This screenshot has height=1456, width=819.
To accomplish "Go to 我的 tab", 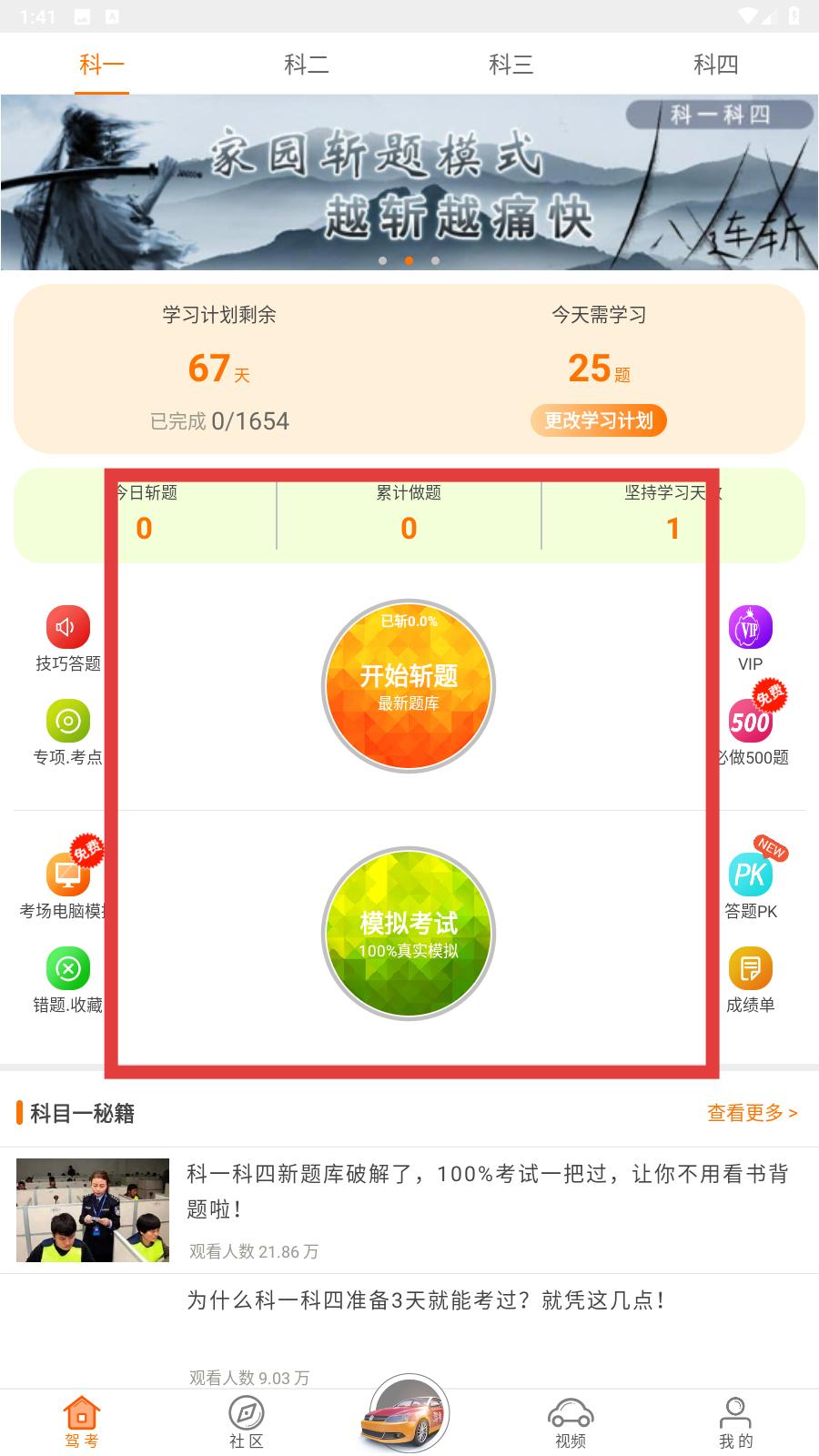I will pyautogui.click(x=735, y=1421).
